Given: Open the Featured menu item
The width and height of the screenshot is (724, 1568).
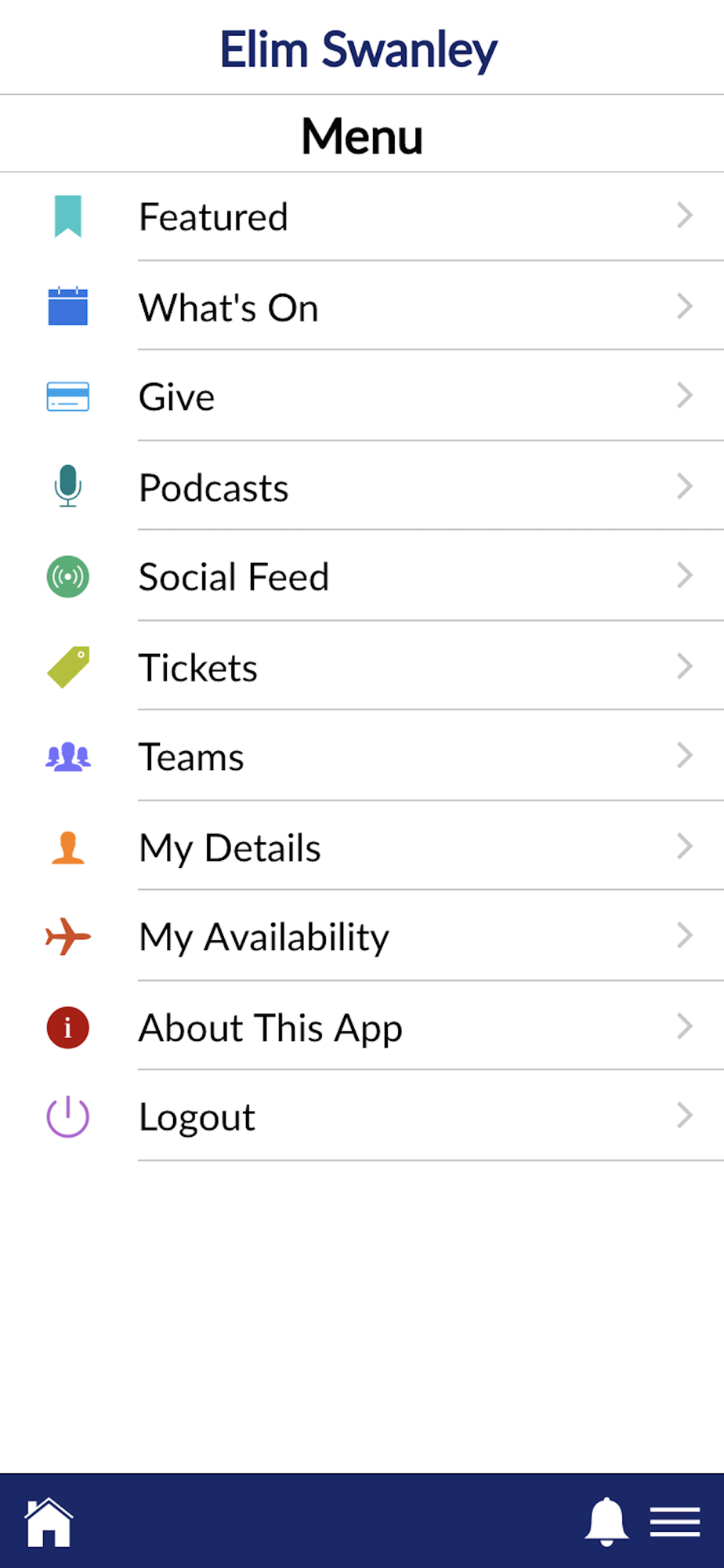Looking at the screenshot, I should 362,216.
